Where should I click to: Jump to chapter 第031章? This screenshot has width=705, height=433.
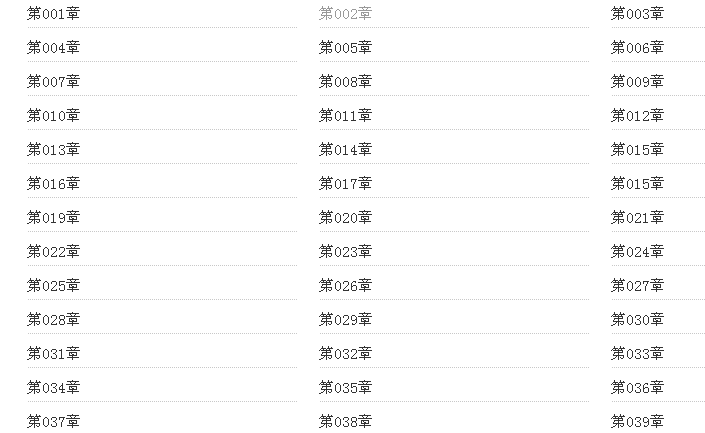tap(53, 354)
